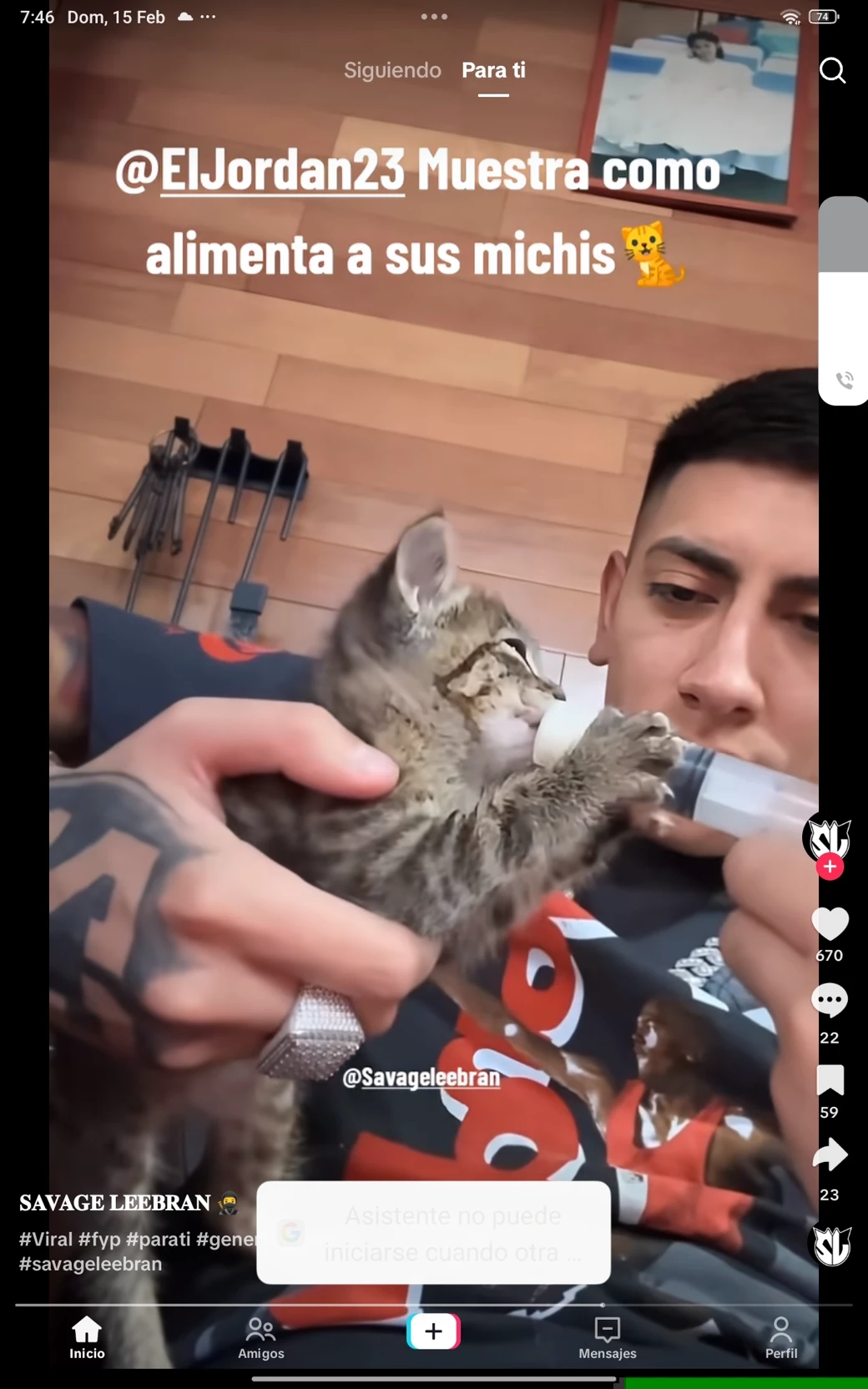
Task: Open the spinning sound disc
Action: click(831, 1245)
